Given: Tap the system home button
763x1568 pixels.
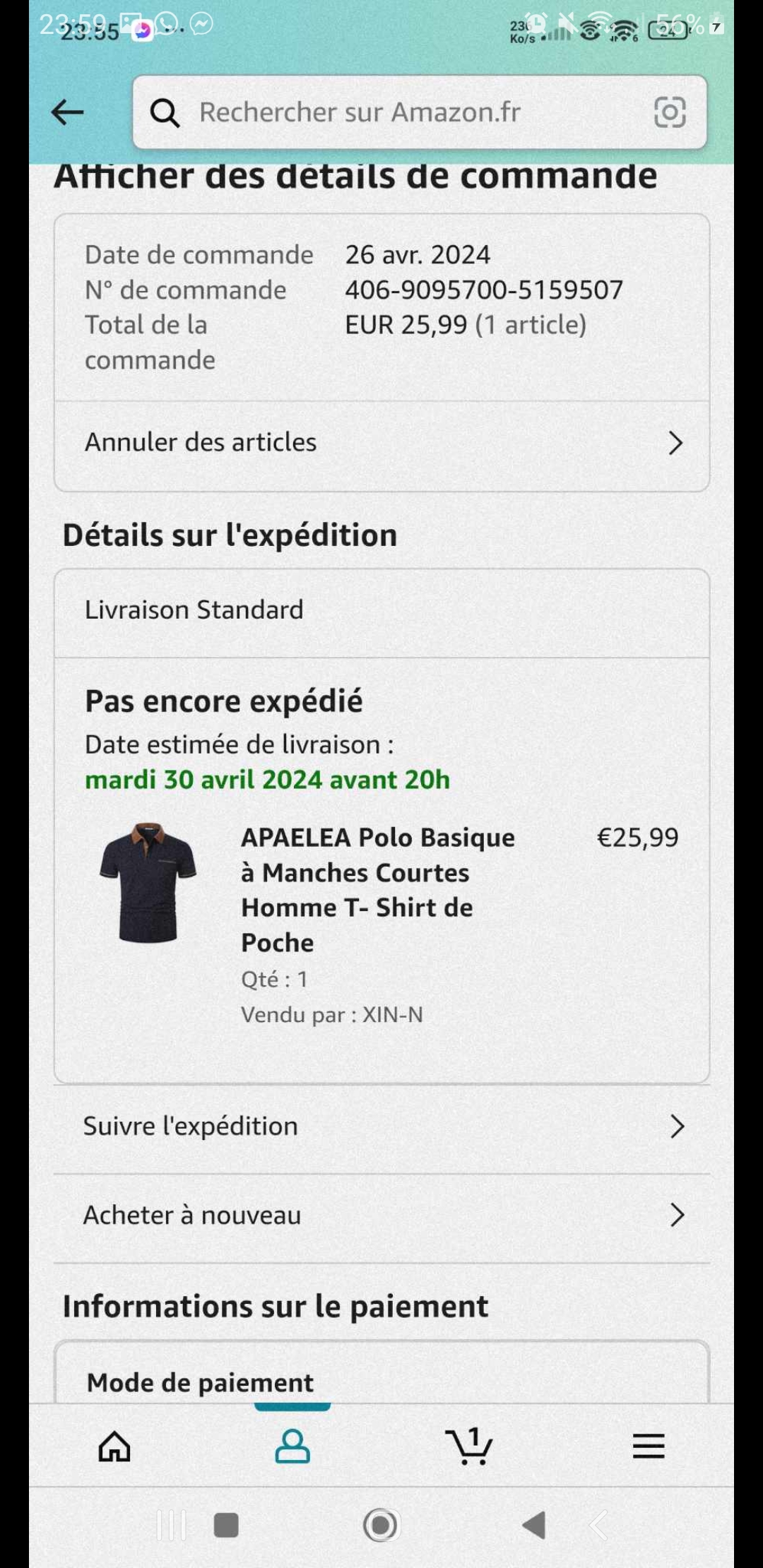Looking at the screenshot, I should (x=381, y=1526).
